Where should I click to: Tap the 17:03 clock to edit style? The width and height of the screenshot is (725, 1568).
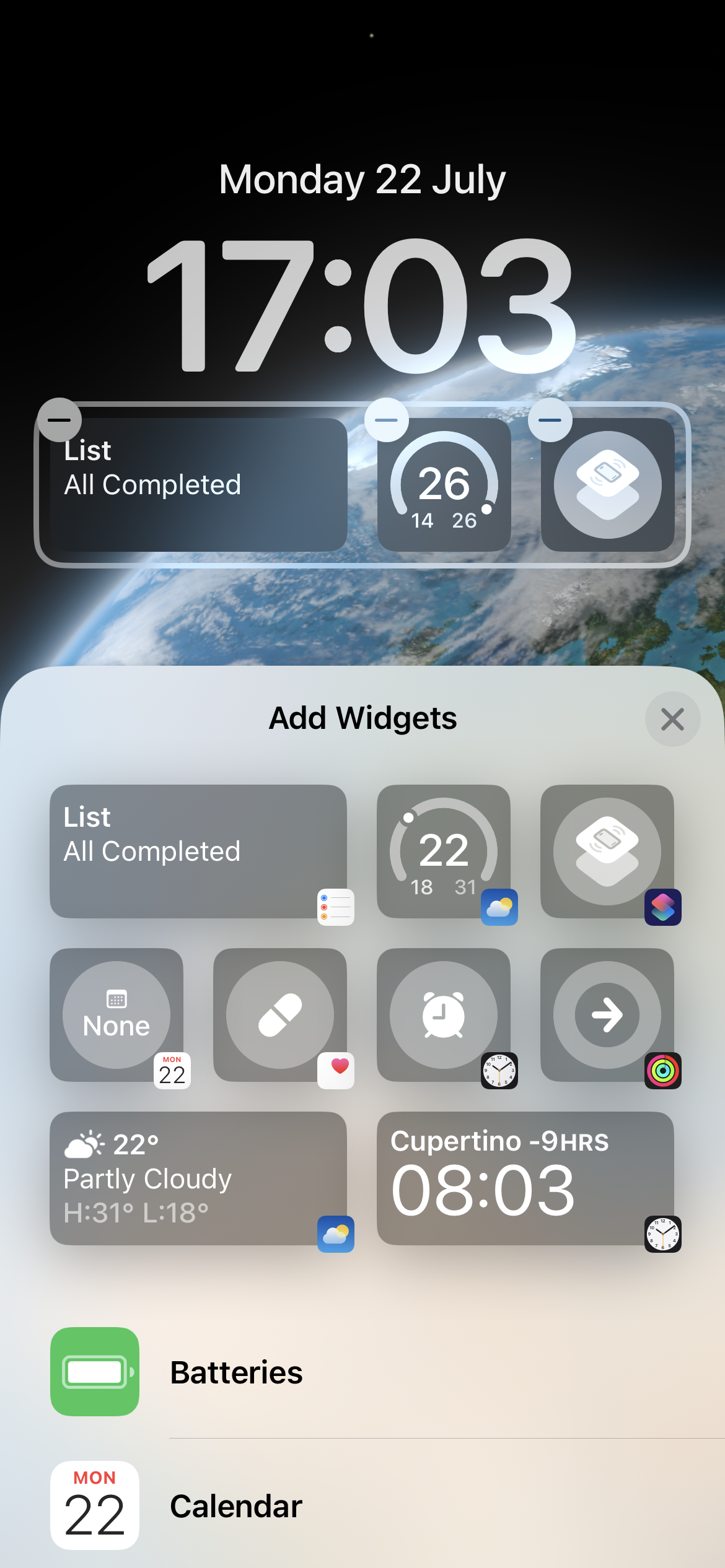point(362,307)
